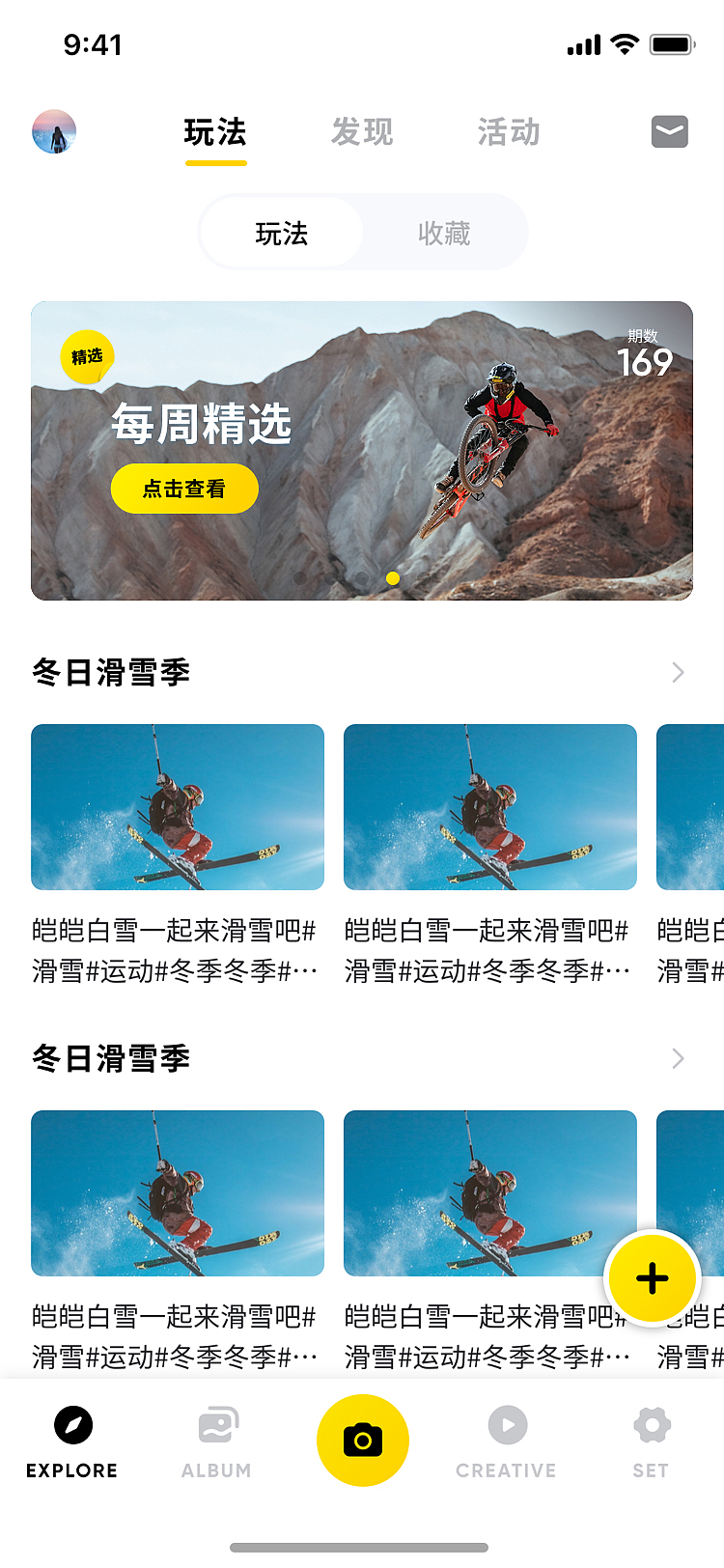Expand the first 冬日滑雪季 section via its chevron
Screen dimensions: 724x1568
point(678,672)
